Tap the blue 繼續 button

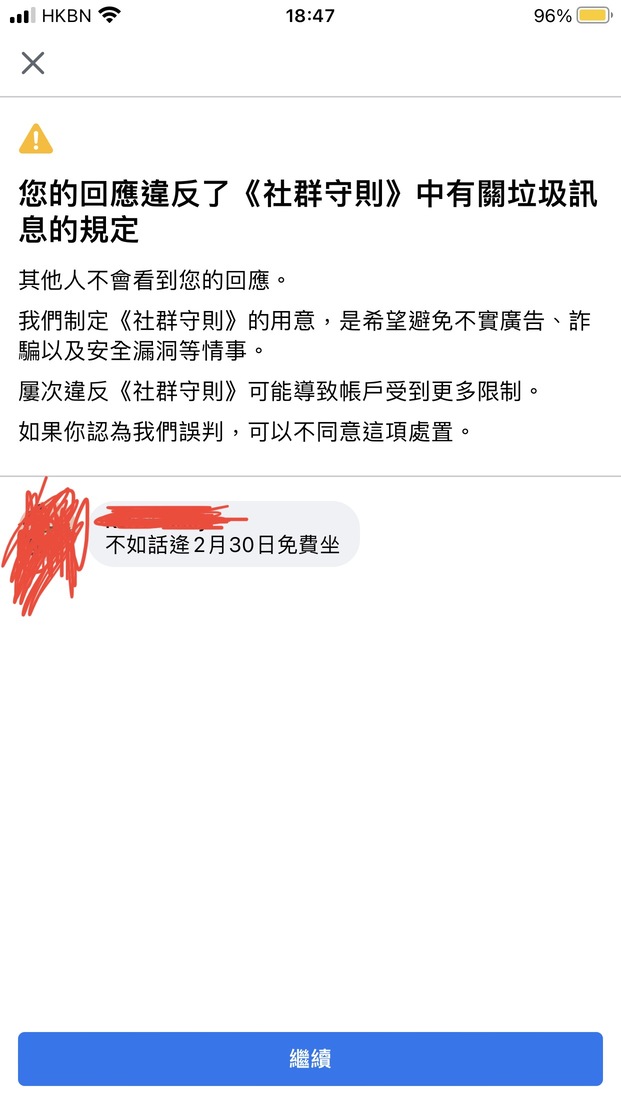[310, 1058]
